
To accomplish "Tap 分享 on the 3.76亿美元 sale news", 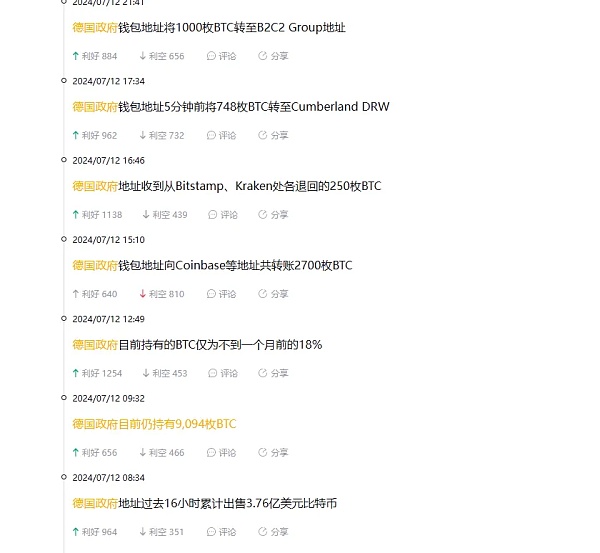I will click(x=272, y=532).
